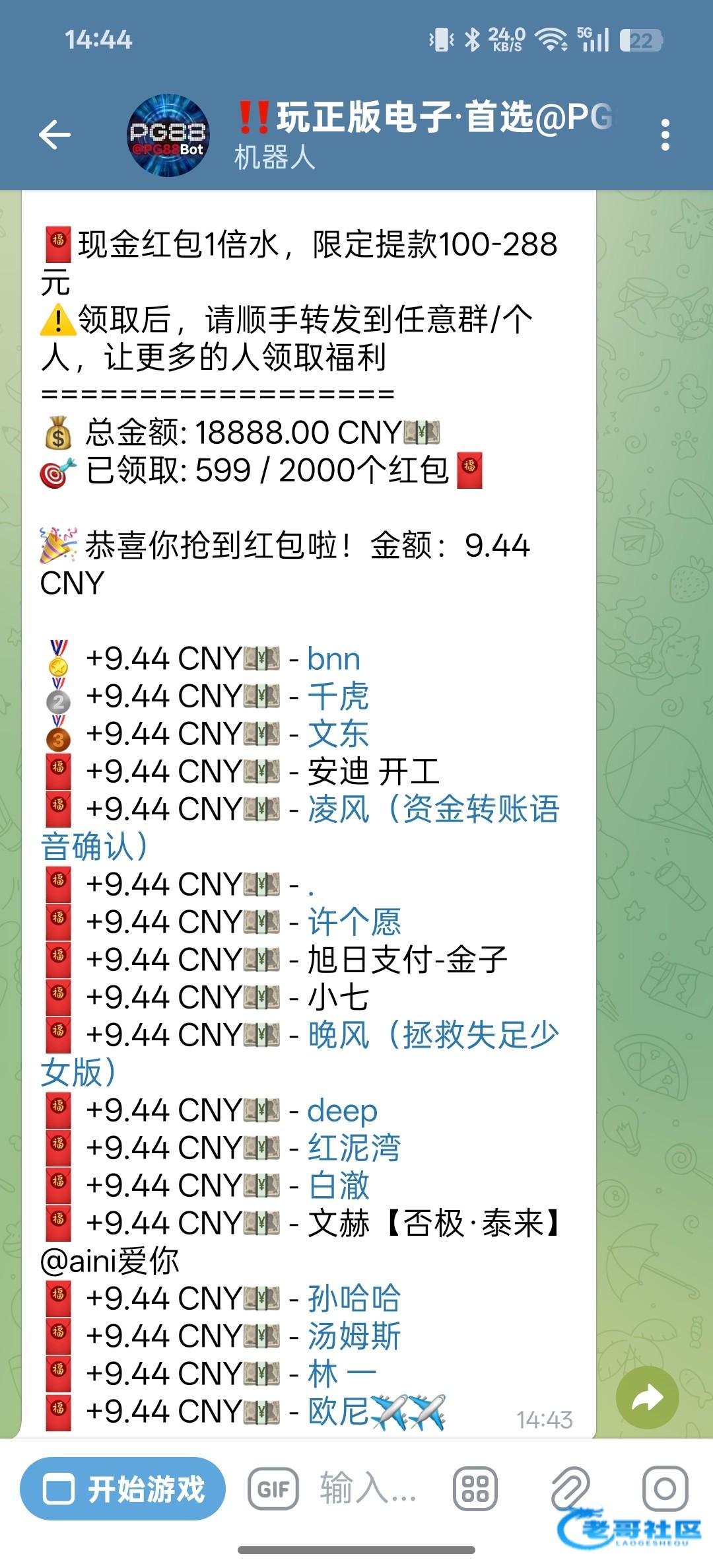Open the bnn user link

[x=333, y=659]
